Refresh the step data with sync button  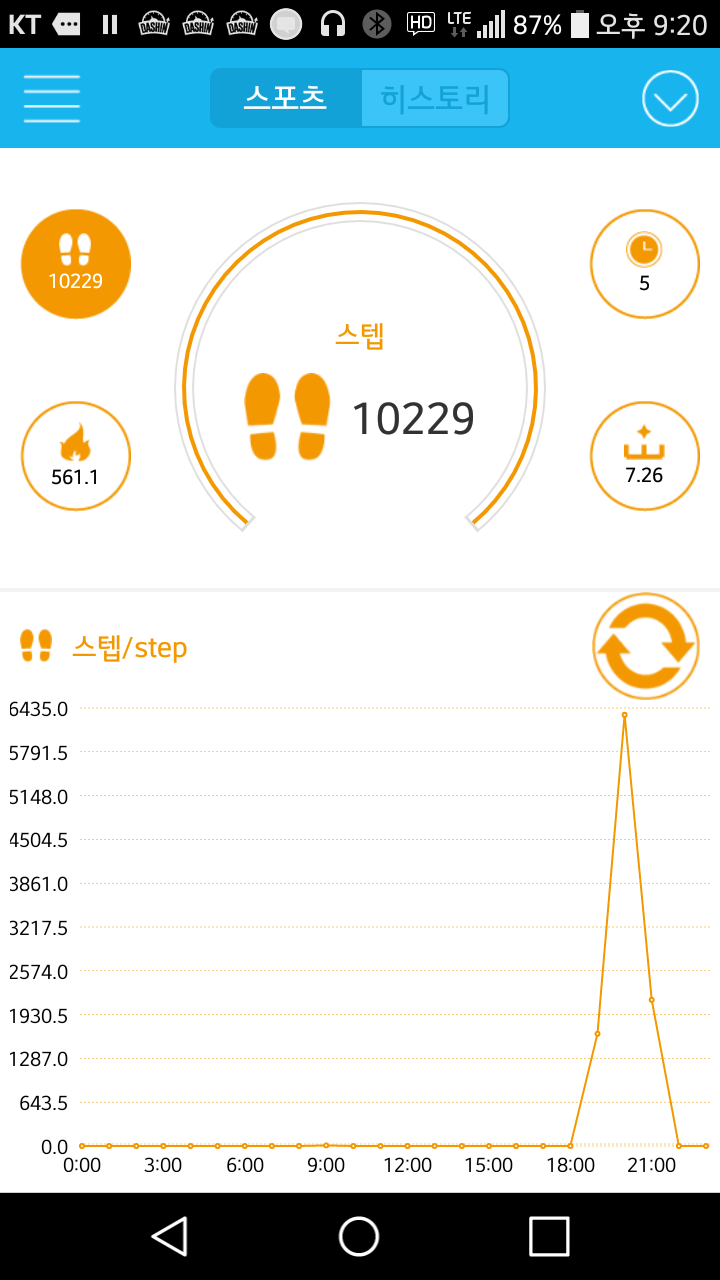(645, 646)
